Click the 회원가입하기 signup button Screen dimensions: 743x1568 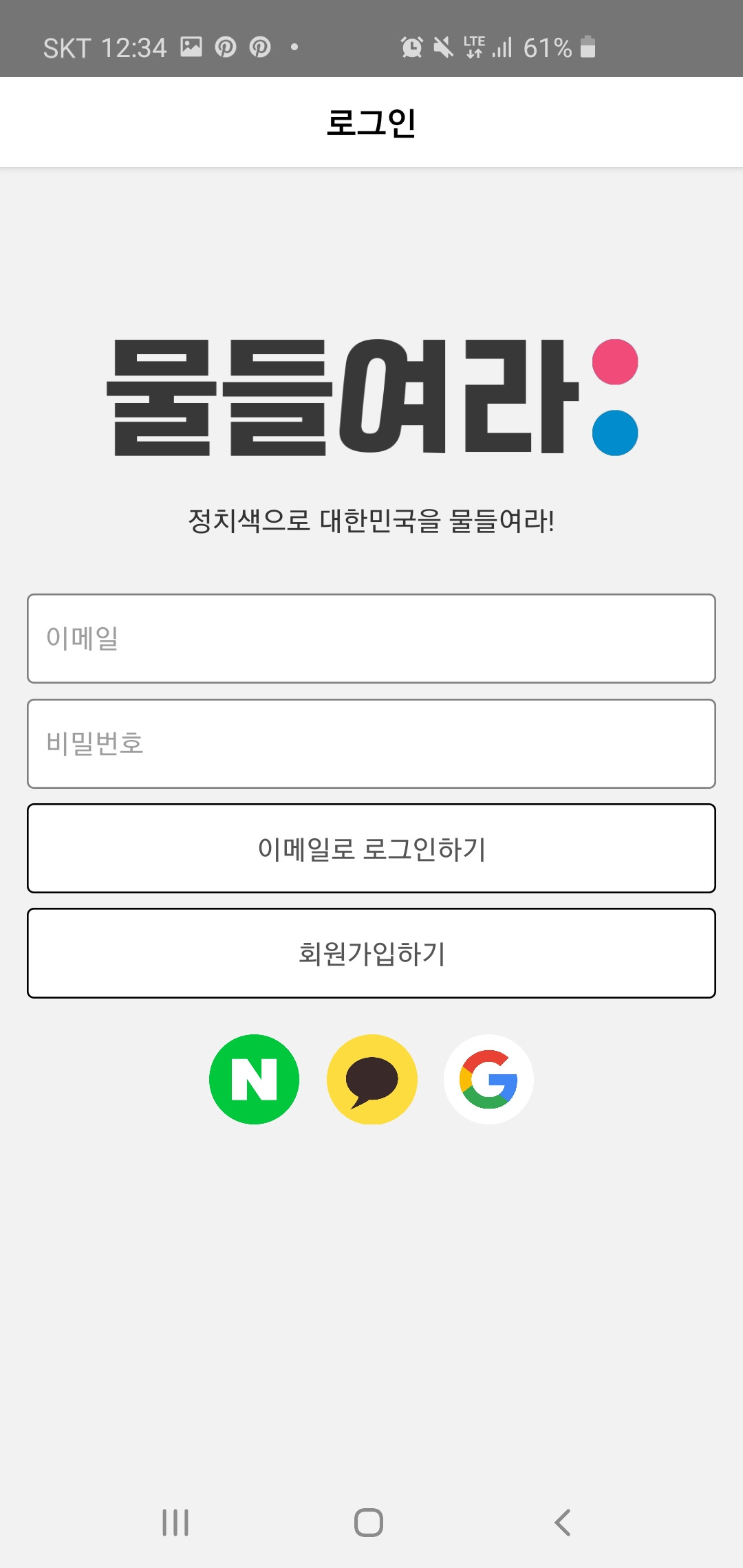pyautogui.click(x=371, y=953)
